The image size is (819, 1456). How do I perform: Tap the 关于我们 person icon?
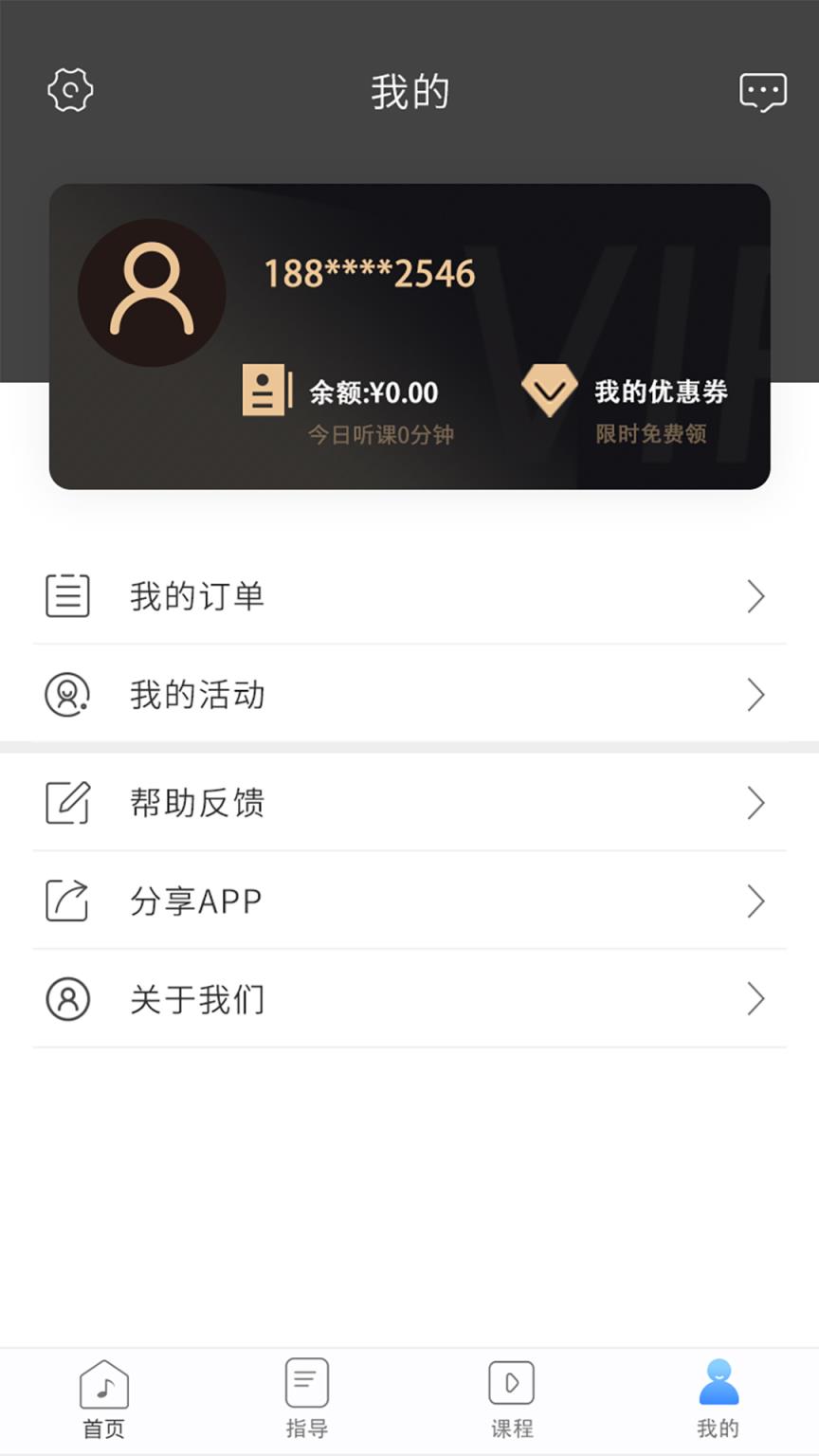(66, 999)
